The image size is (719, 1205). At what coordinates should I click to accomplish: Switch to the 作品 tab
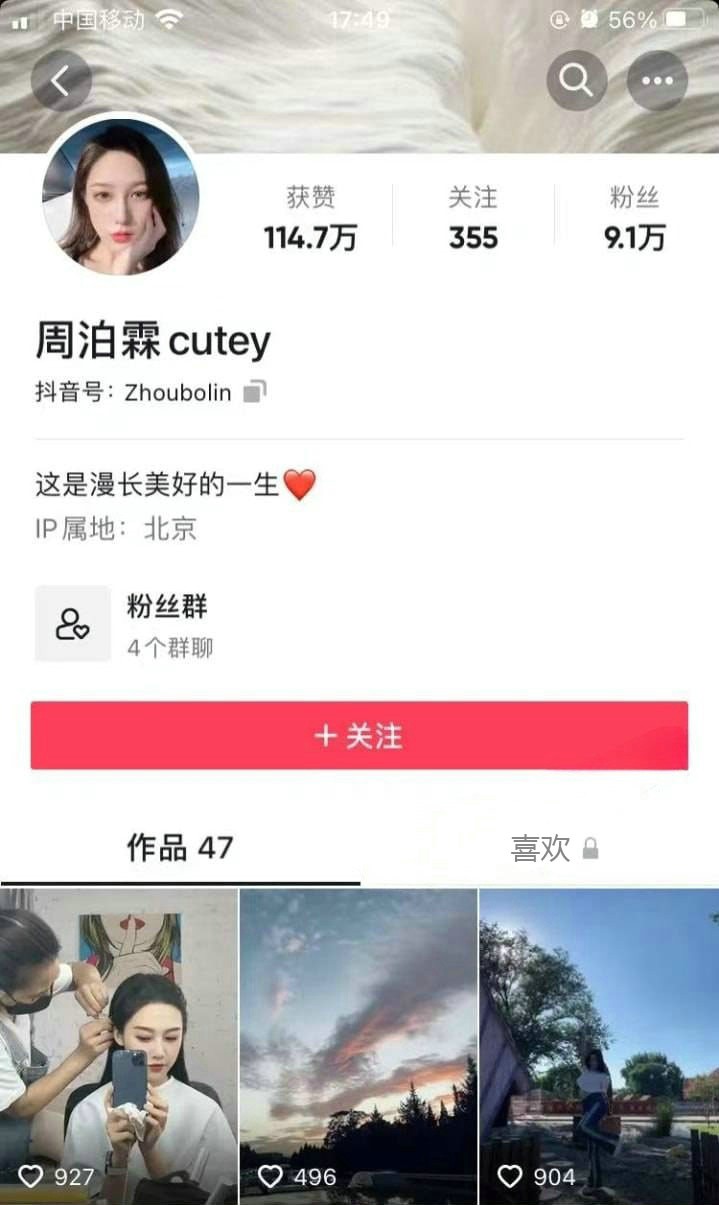[180, 849]
